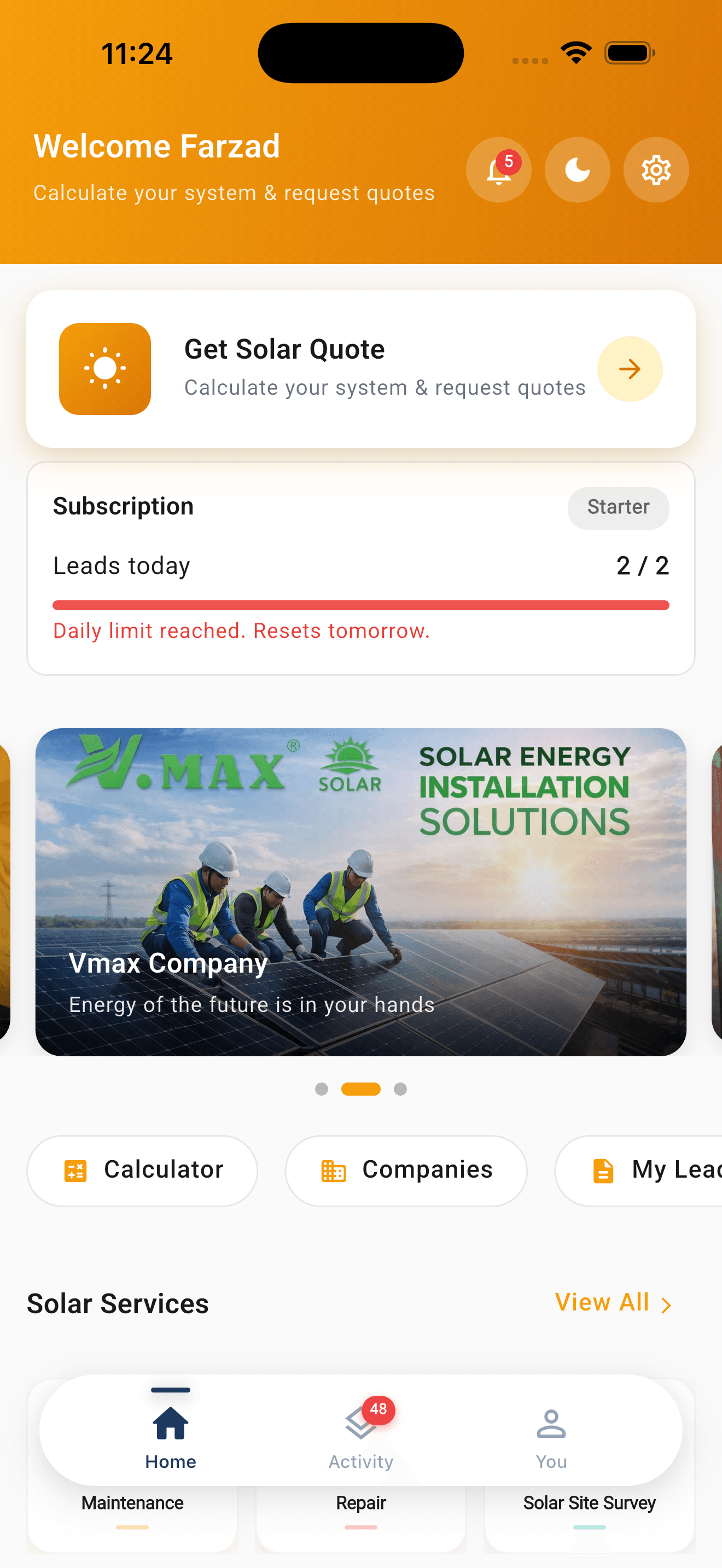Toggle dark mode with the moon icon
This screenshot has height=1568, width=722.
(577, 170)
